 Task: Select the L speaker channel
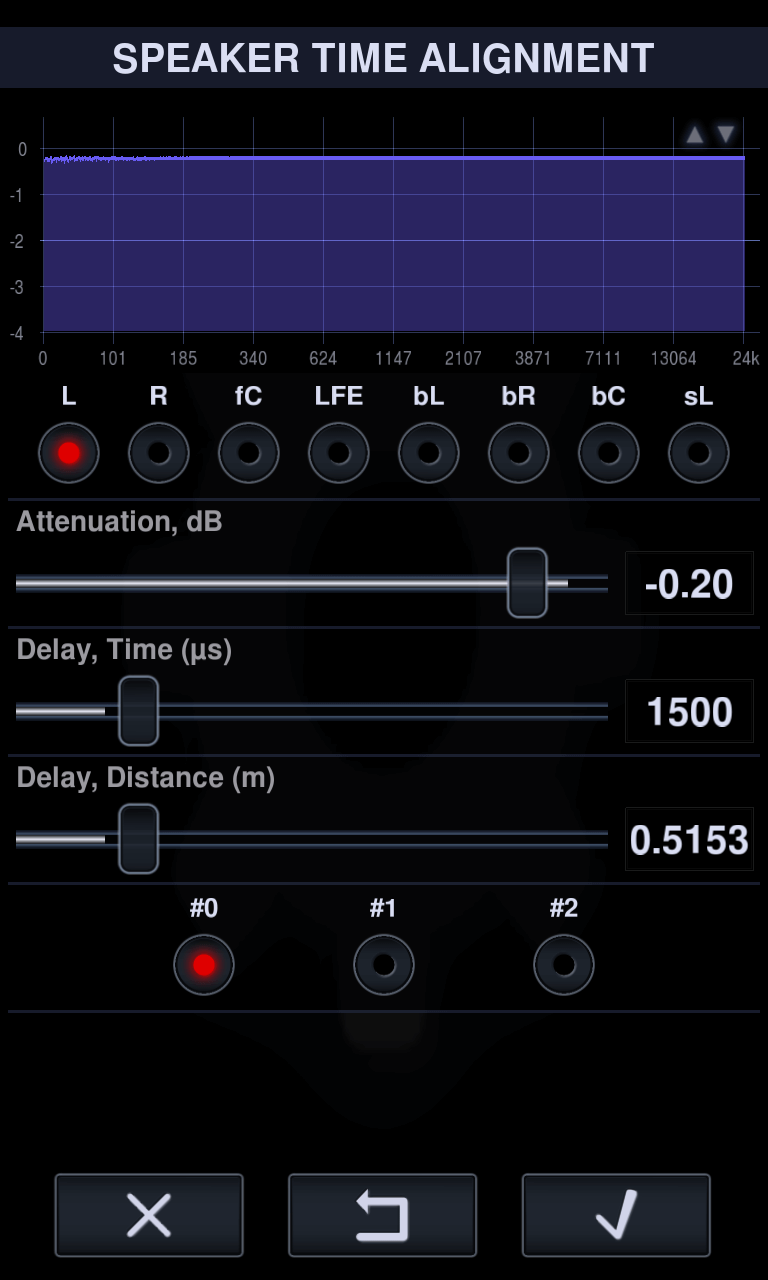coord(68,453)
